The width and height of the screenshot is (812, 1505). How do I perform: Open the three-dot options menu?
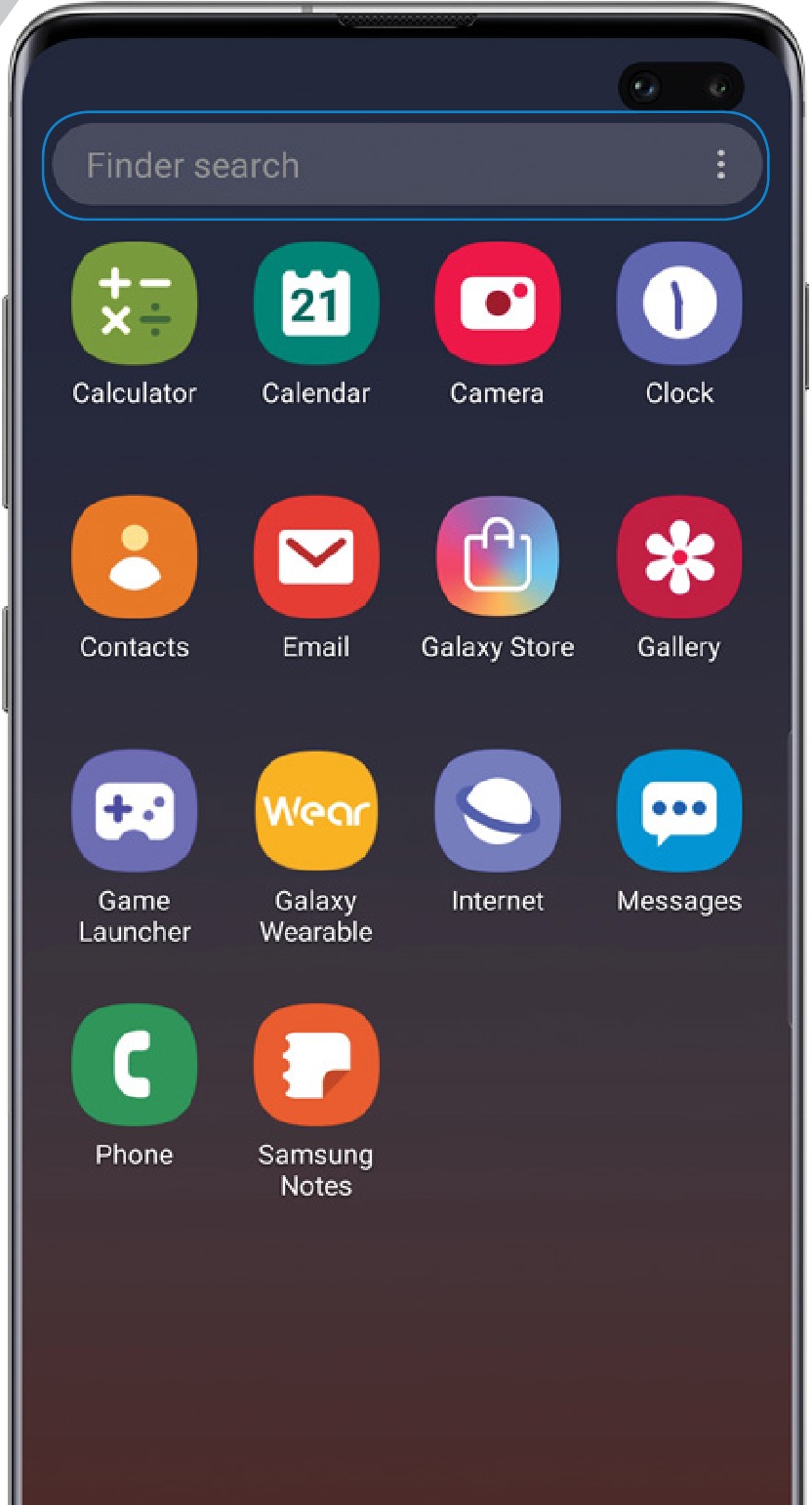(720, 165)
